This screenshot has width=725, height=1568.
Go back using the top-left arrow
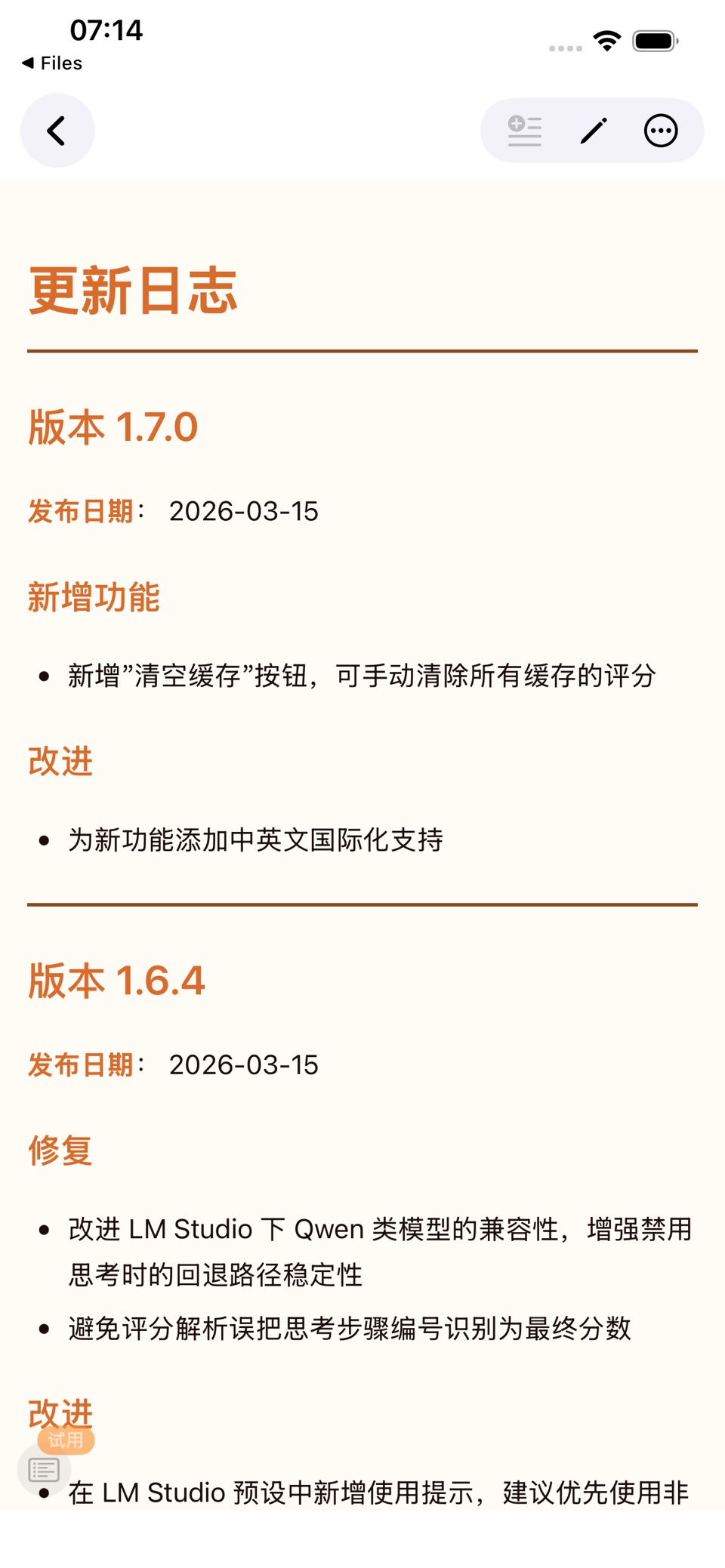tap(57, 131)
